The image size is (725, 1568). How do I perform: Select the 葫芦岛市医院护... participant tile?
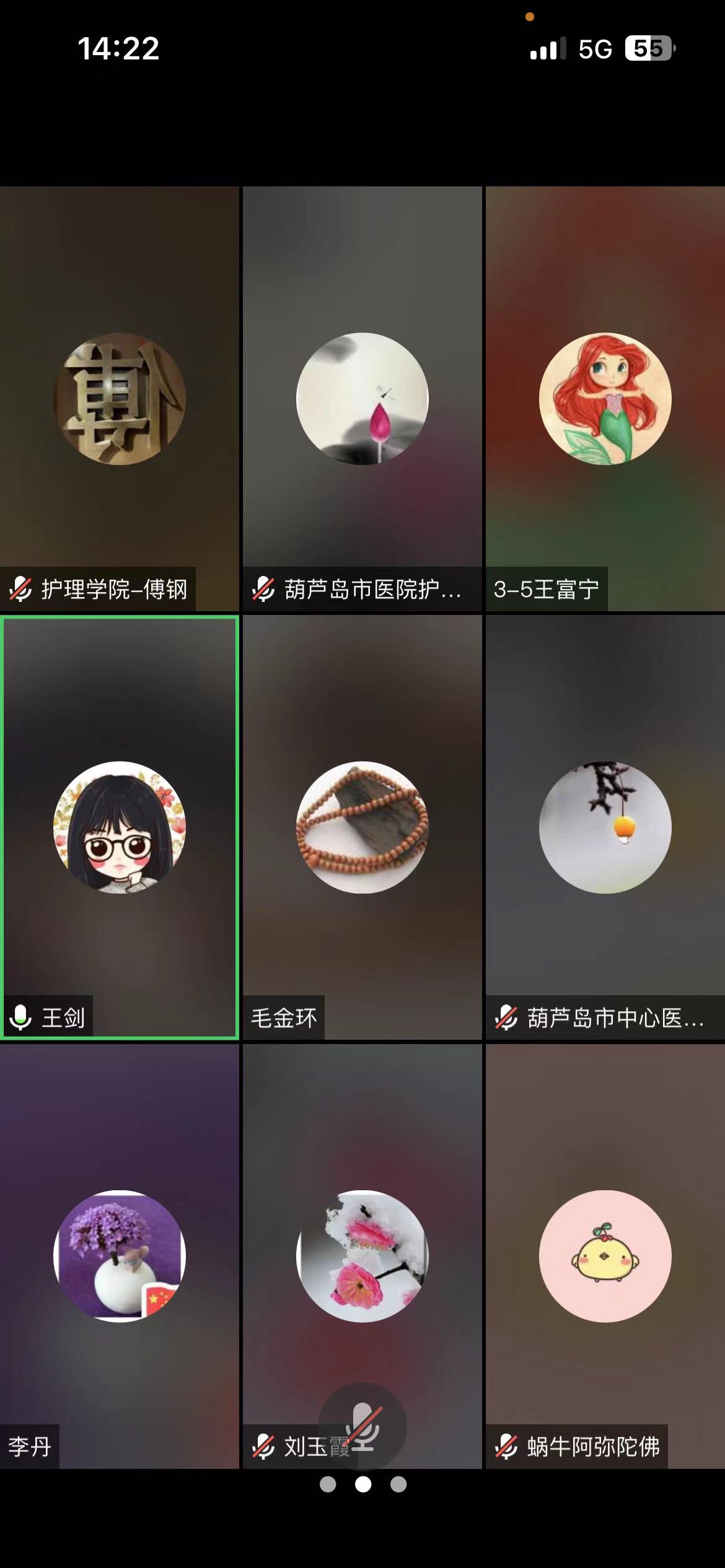[x=362, y=399]
